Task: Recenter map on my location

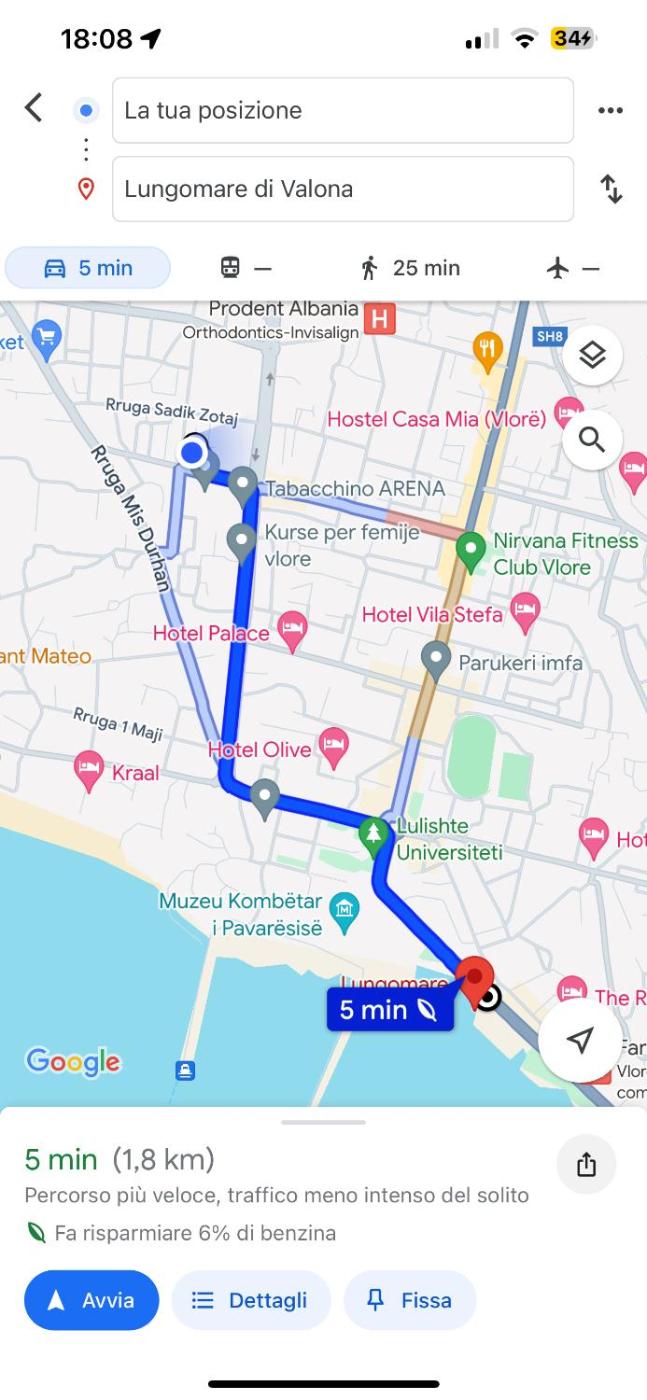Action: point(580,1040)
